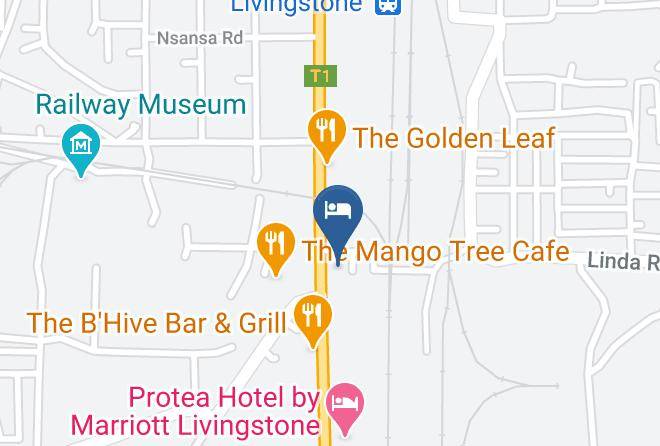Open Protea Hotel by Marriott Livingstone pin

(345, 409)
